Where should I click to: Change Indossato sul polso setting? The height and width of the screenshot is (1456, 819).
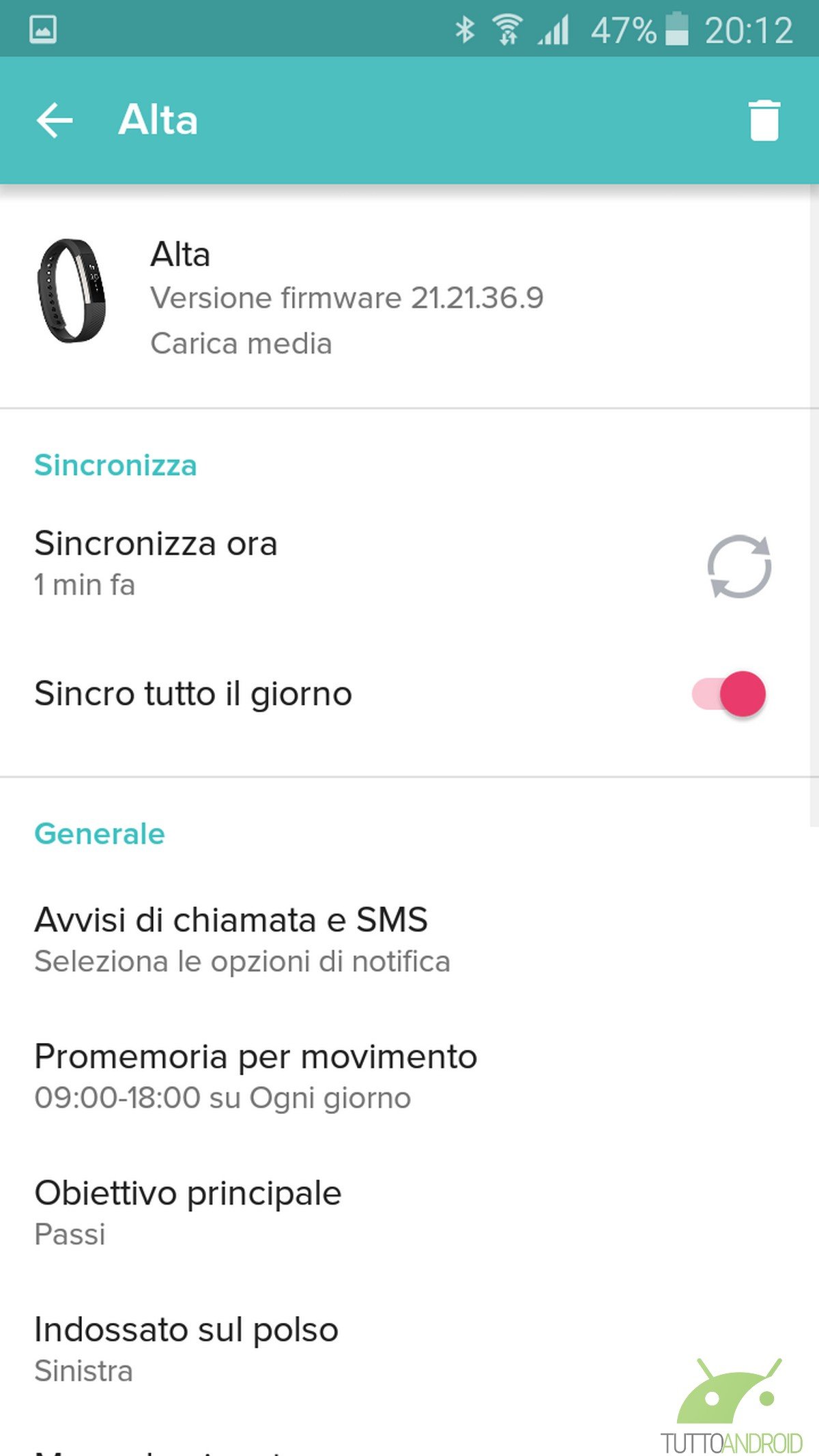409,1350
